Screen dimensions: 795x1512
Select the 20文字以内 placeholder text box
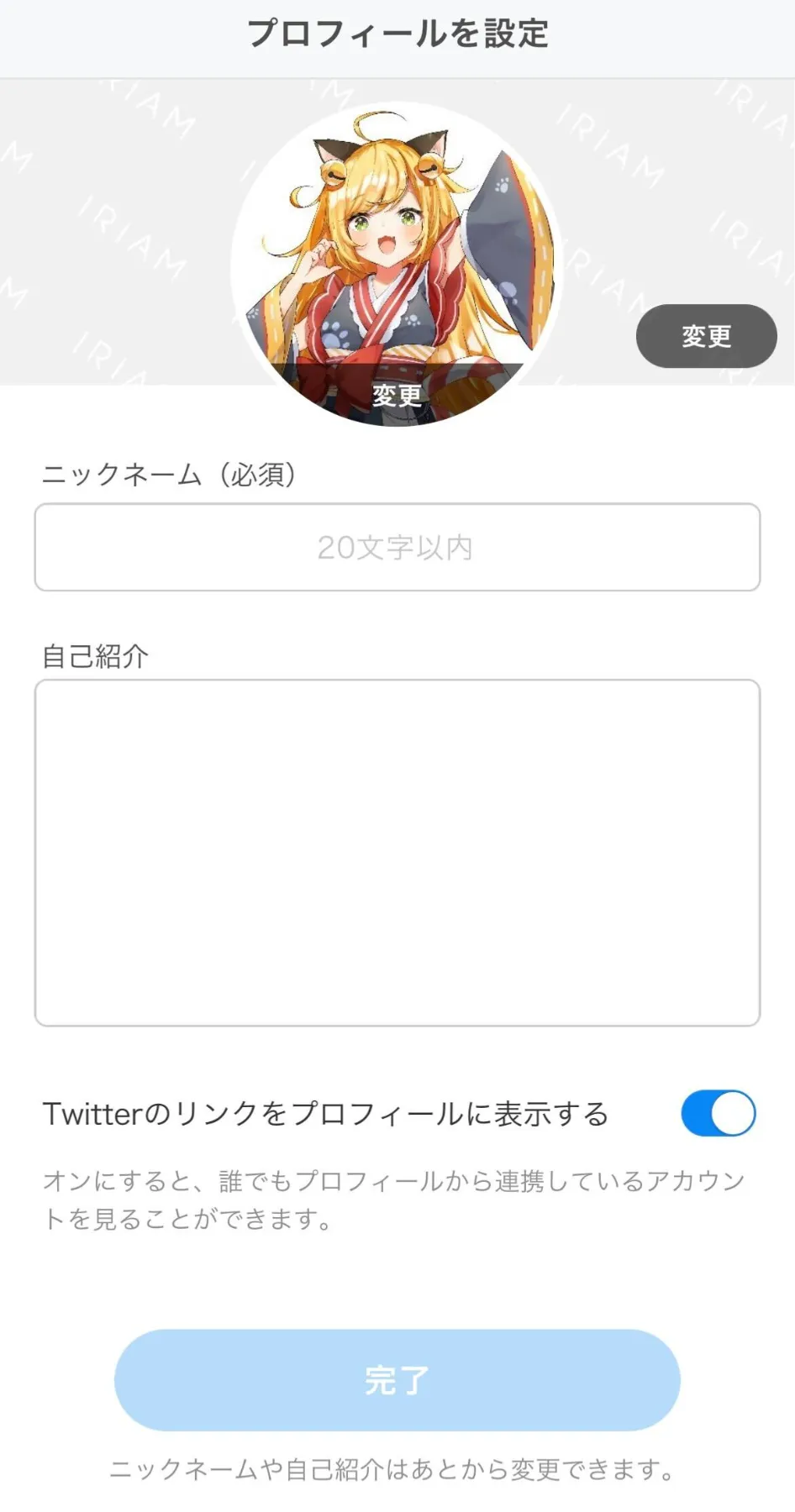[x=397, y=548]
